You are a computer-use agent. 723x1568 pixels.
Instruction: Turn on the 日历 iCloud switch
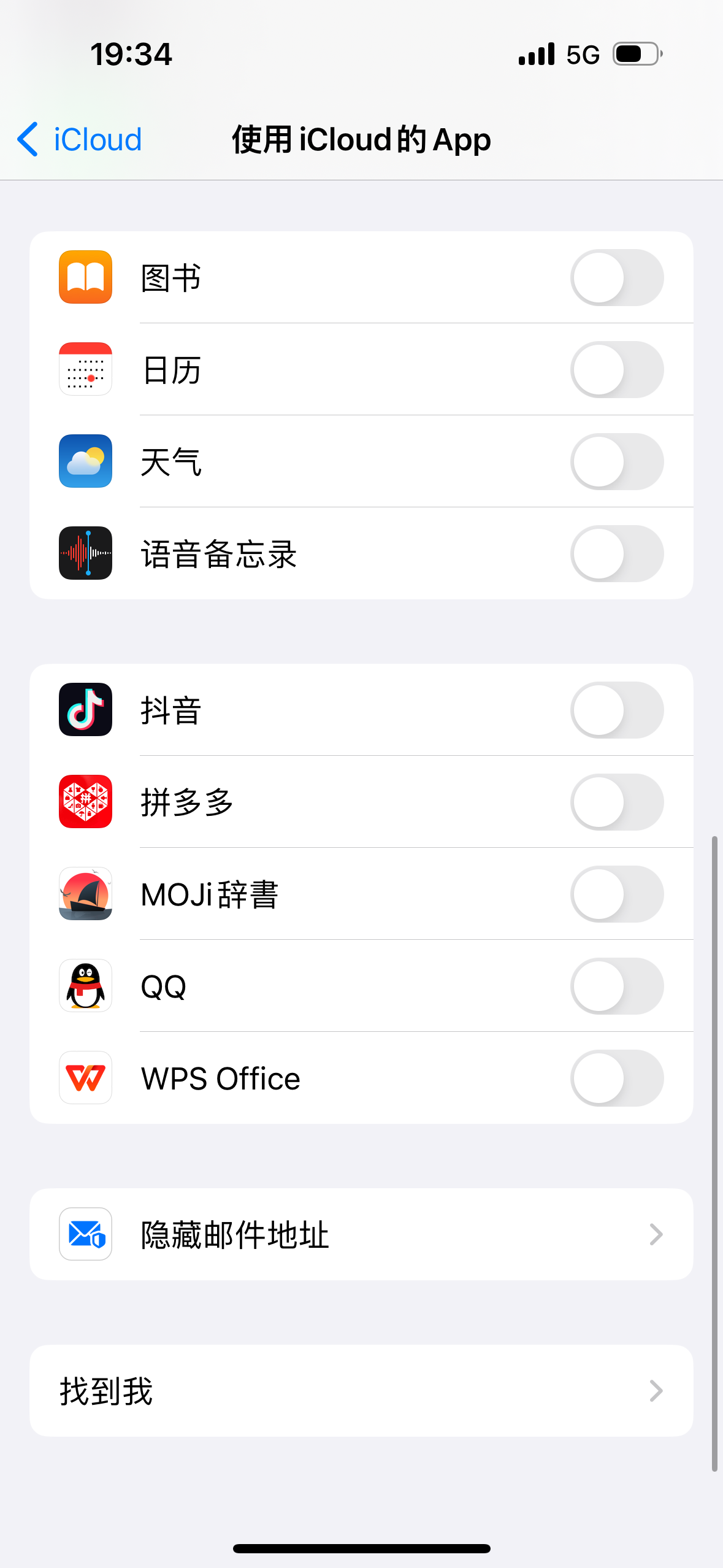click(616, 370)
